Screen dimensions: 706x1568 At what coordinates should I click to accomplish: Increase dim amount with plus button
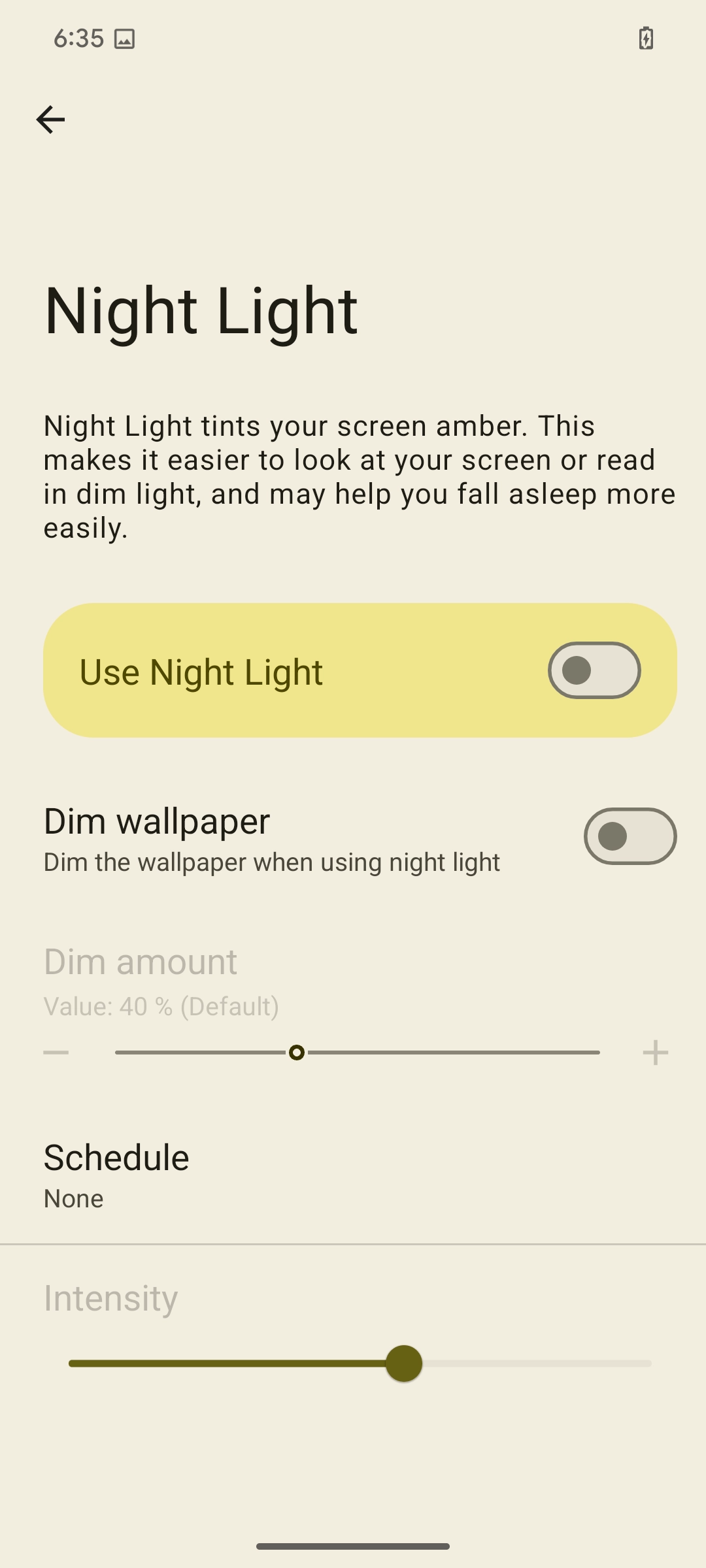pyautogui.click(x=655, y=1053)
